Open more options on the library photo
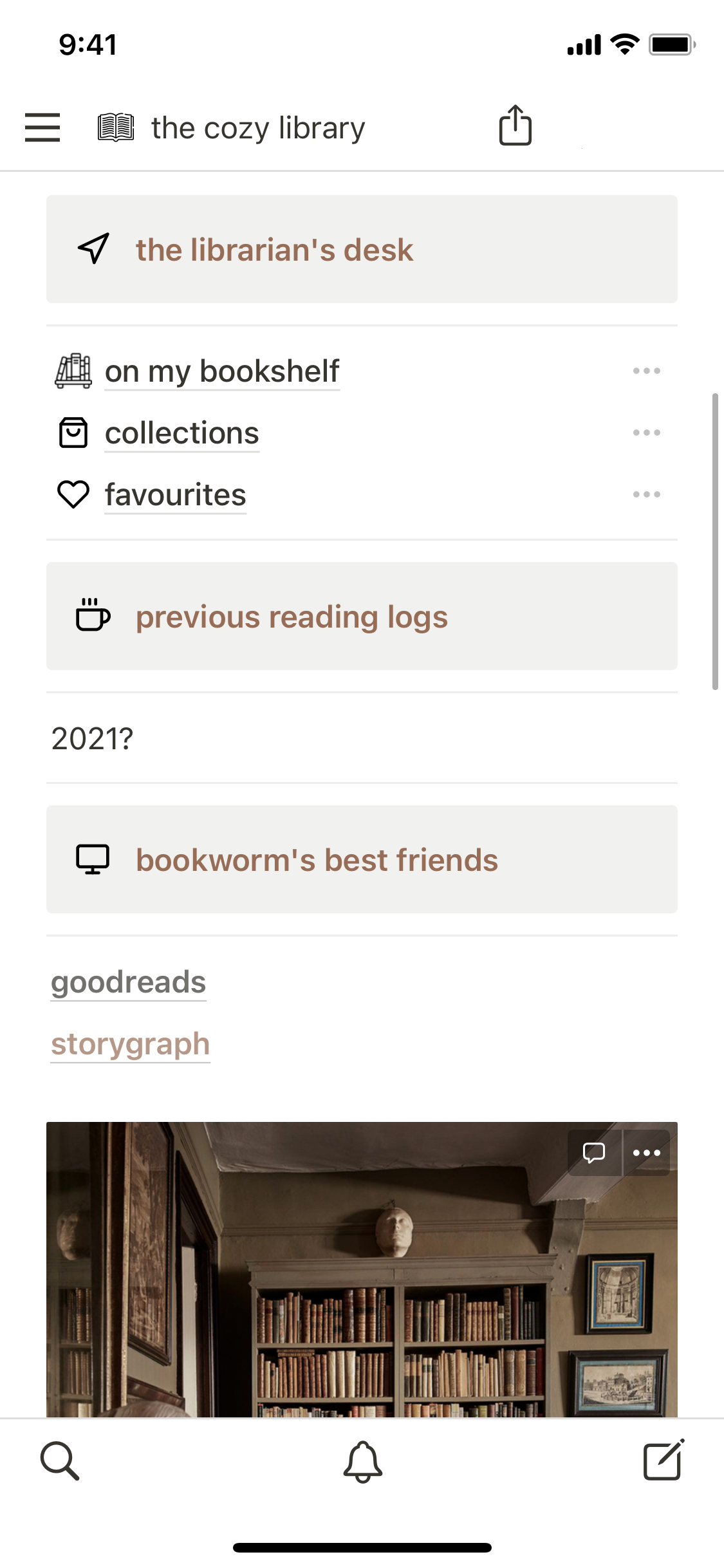Image resolution: width=724 pixels, height=1568 pixels. click(647, 1153)
